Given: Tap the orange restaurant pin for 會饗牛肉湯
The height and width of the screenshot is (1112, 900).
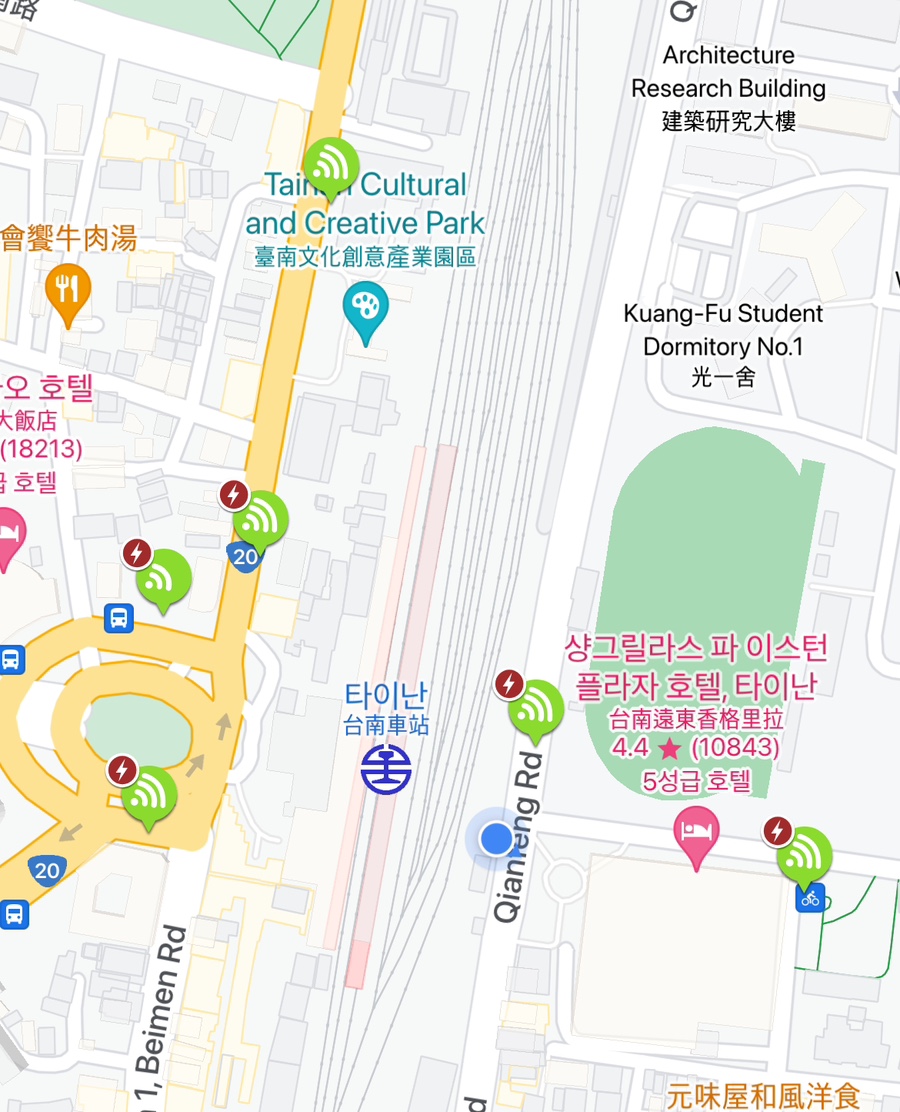Looking at the screenshot, I should click(x=68, y=291).
